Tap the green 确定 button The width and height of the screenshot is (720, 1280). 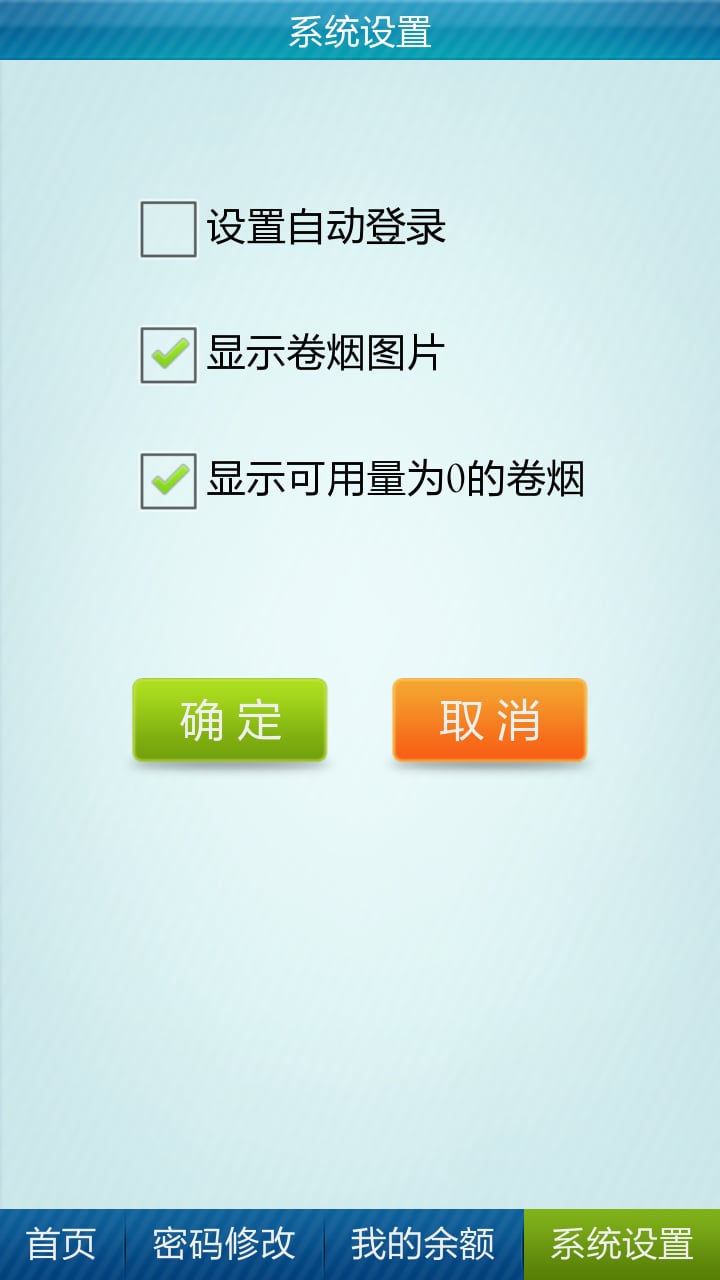coord(230,720)
